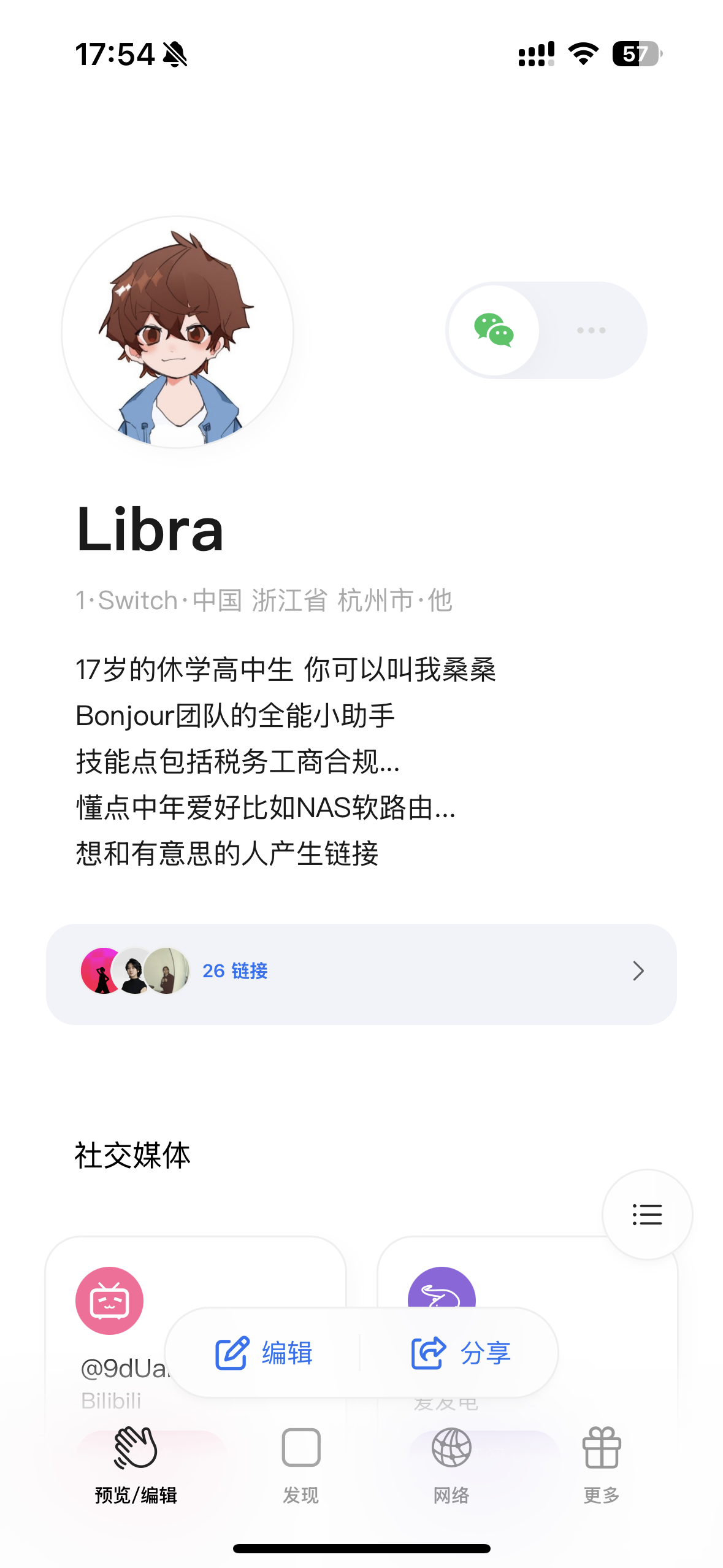Screen dimensions: 723x1568
Task: Tap the Libra profile avatar
Action: 178,330
